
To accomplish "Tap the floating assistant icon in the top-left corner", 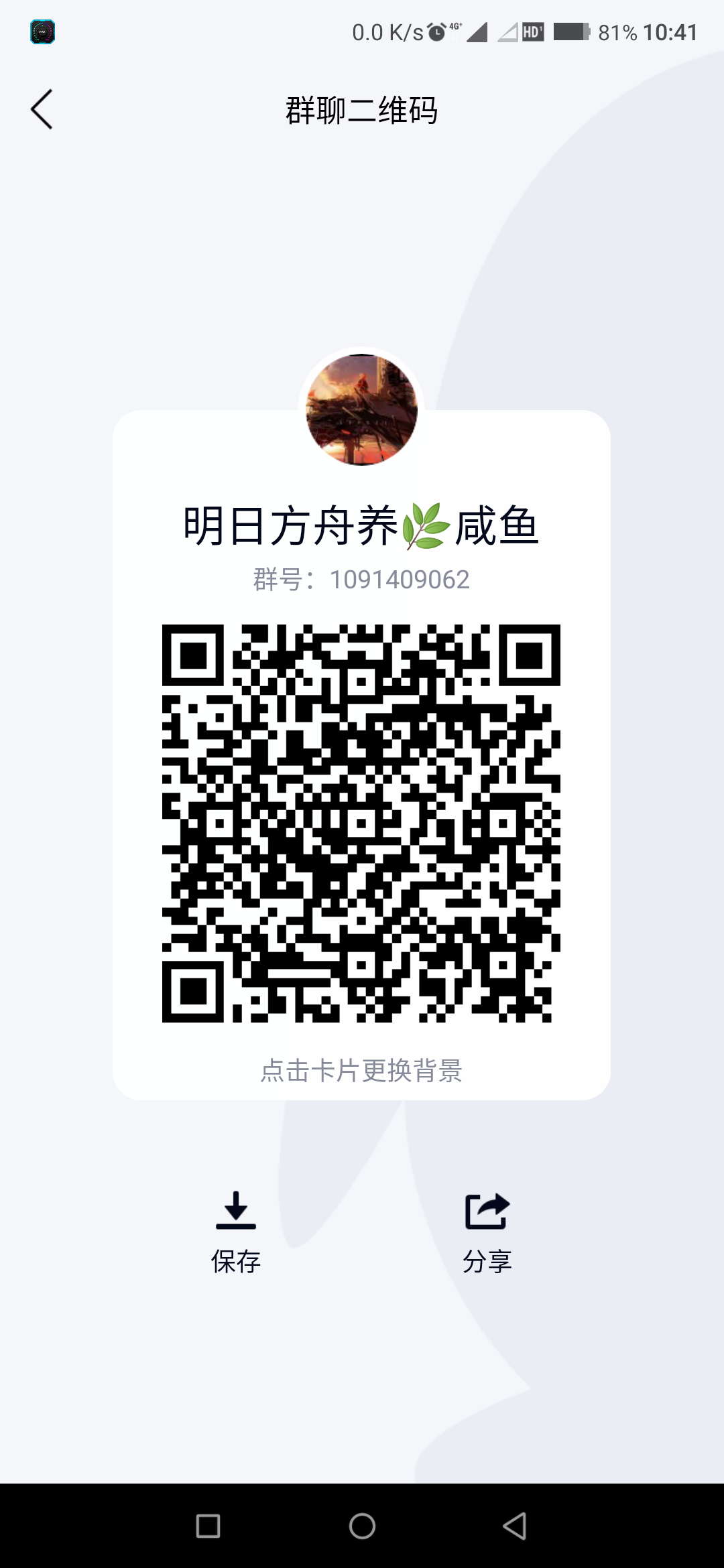I will [42, 31].
